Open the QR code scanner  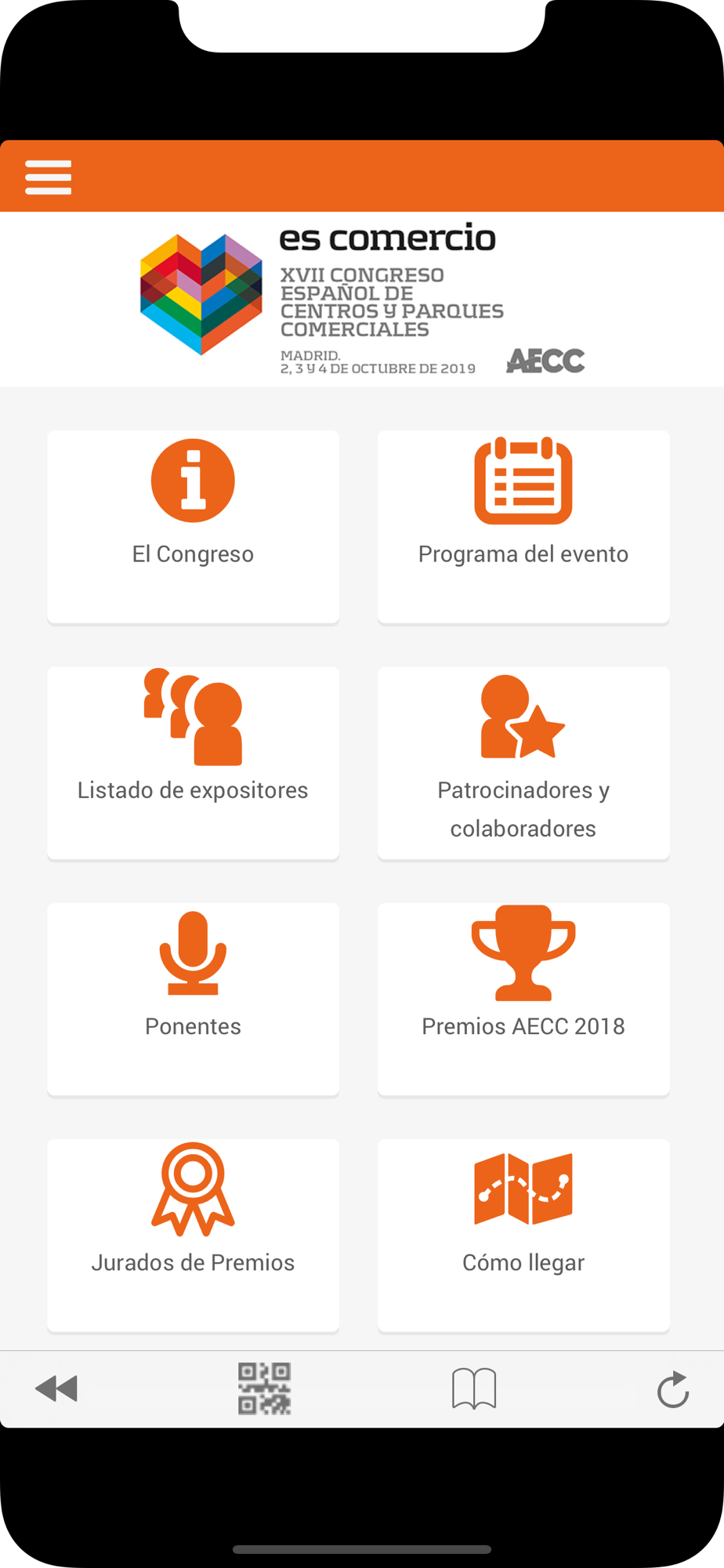click(265, 1388)
